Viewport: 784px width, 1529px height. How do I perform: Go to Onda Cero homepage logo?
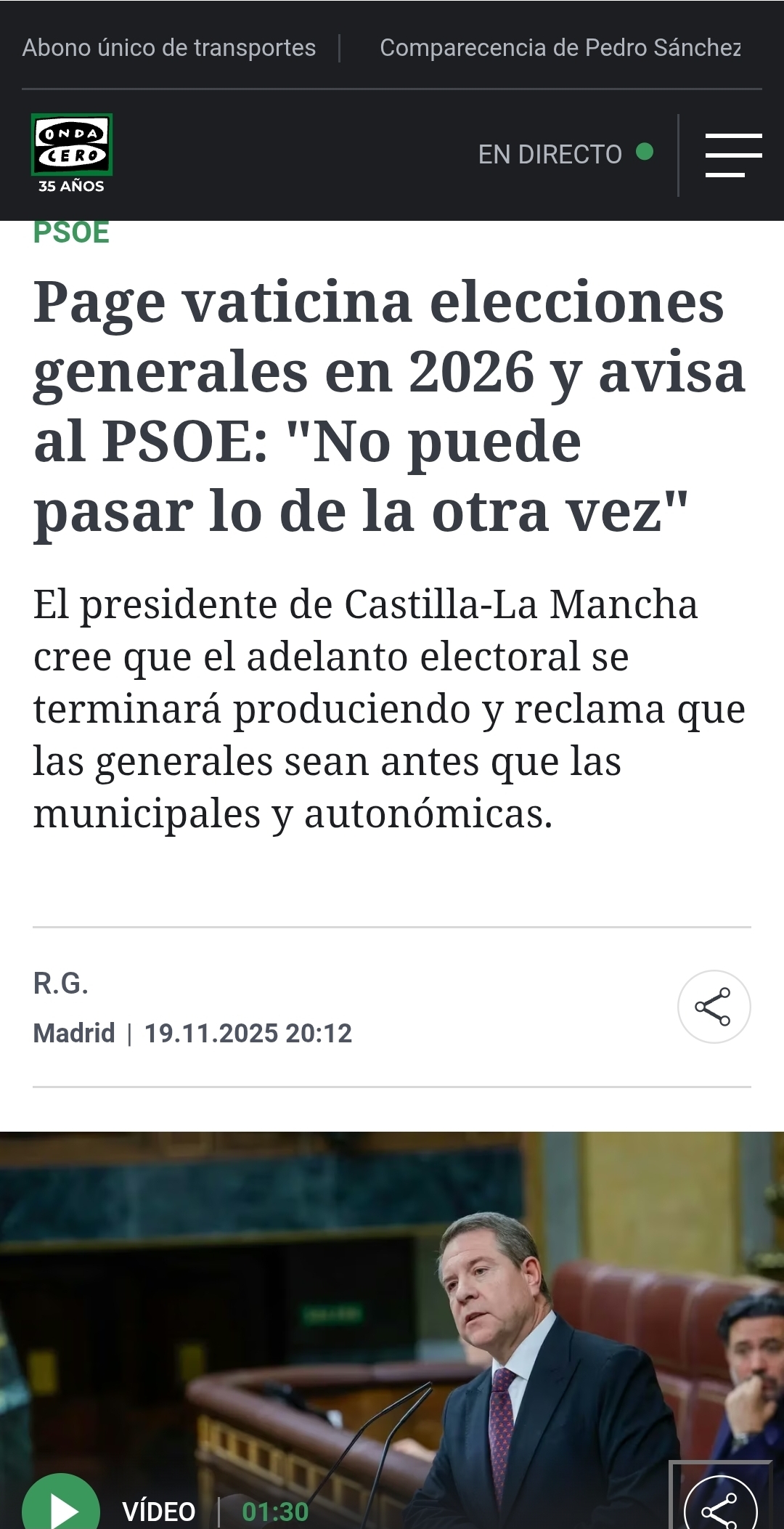point(71,153)
